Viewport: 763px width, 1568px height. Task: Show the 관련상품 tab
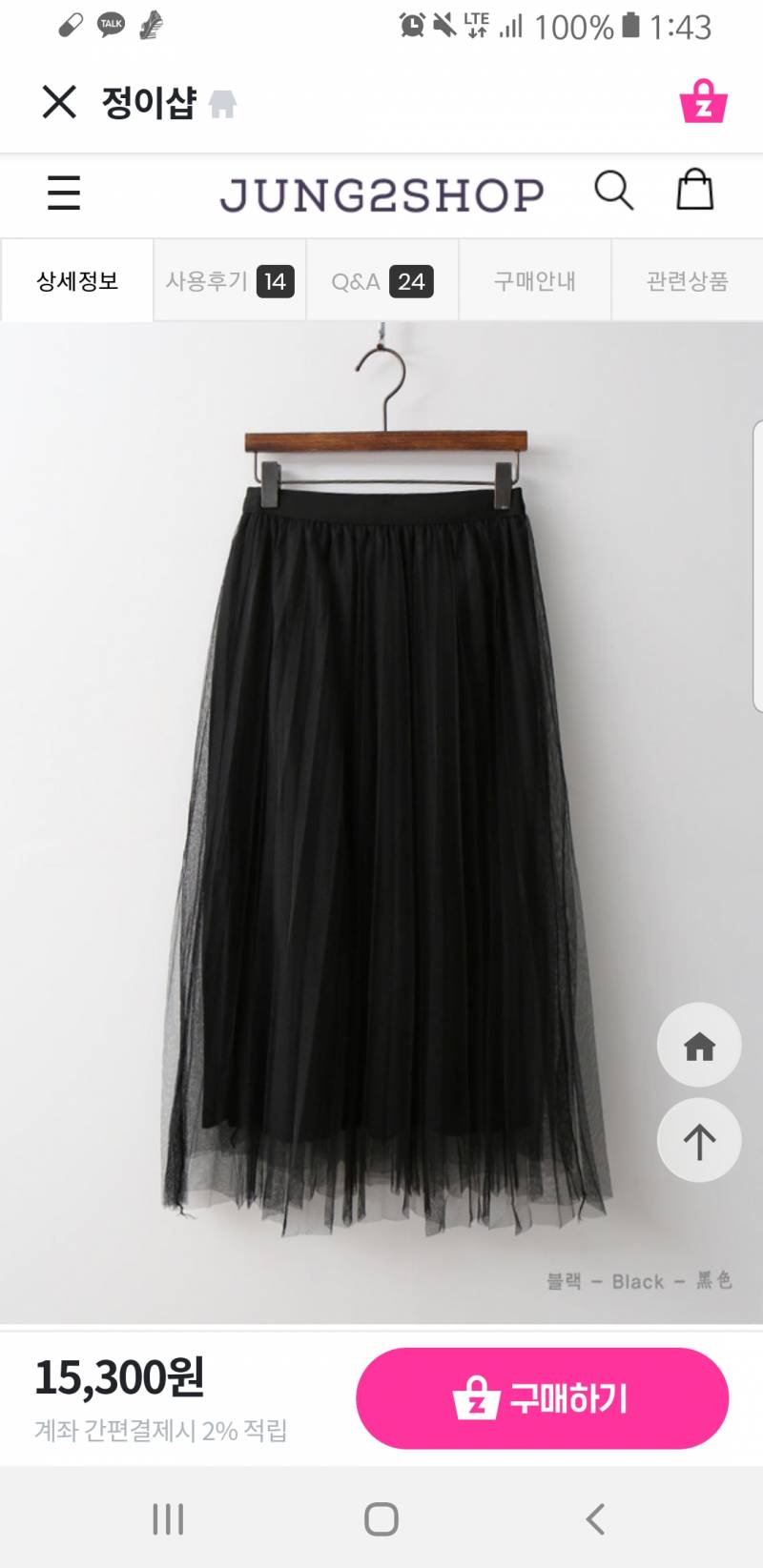tap(687, 281)
